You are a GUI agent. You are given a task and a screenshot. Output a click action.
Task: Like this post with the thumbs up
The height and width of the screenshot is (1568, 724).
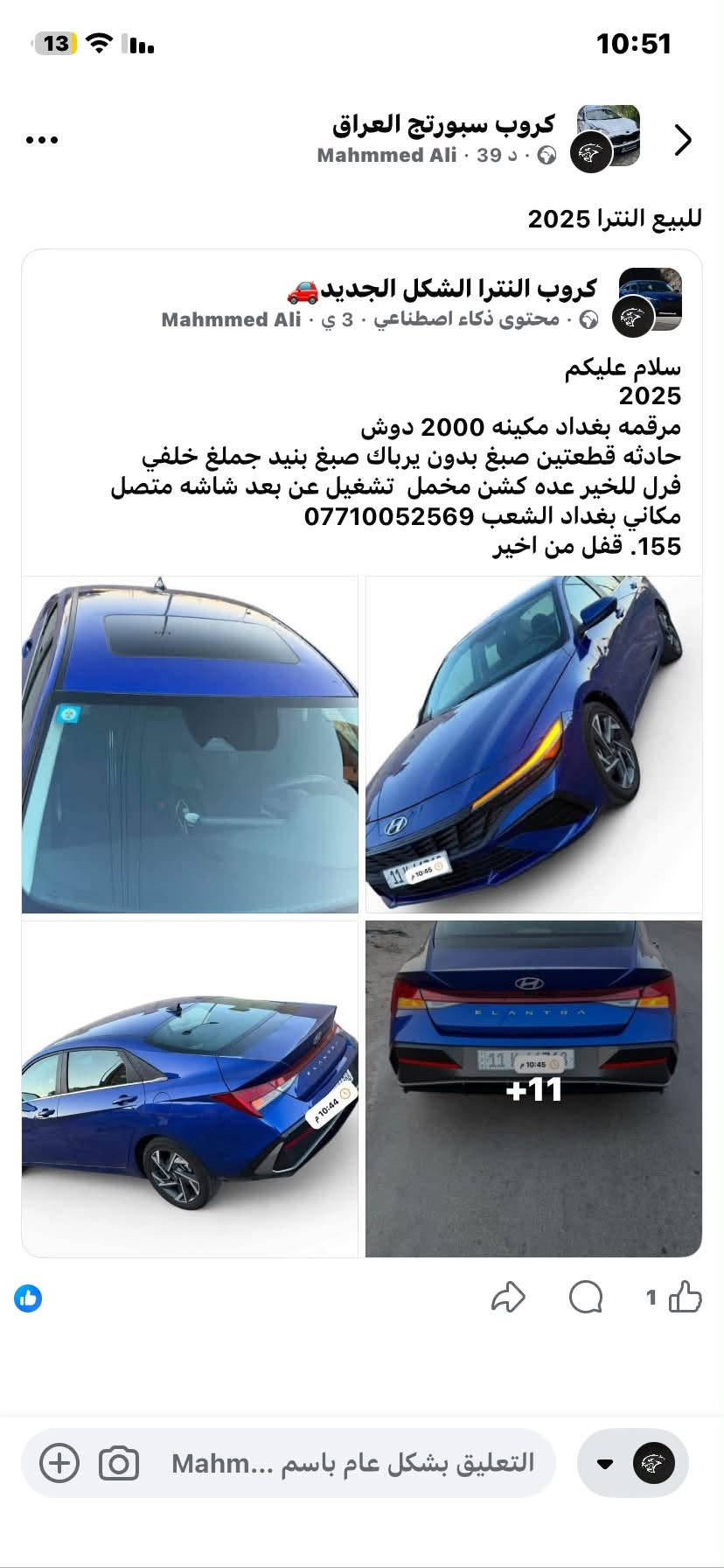(x=686, y=1297)
